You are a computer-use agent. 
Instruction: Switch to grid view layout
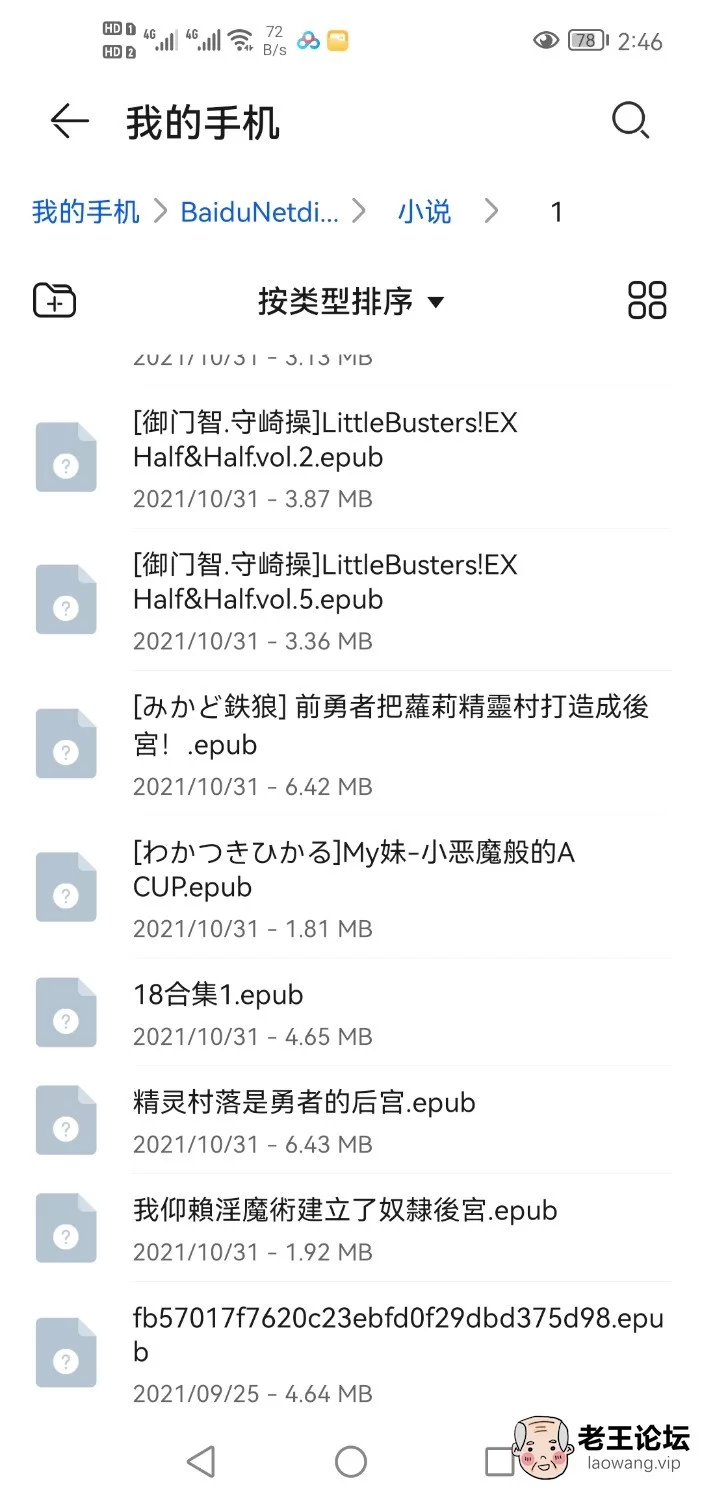point(647,300)
